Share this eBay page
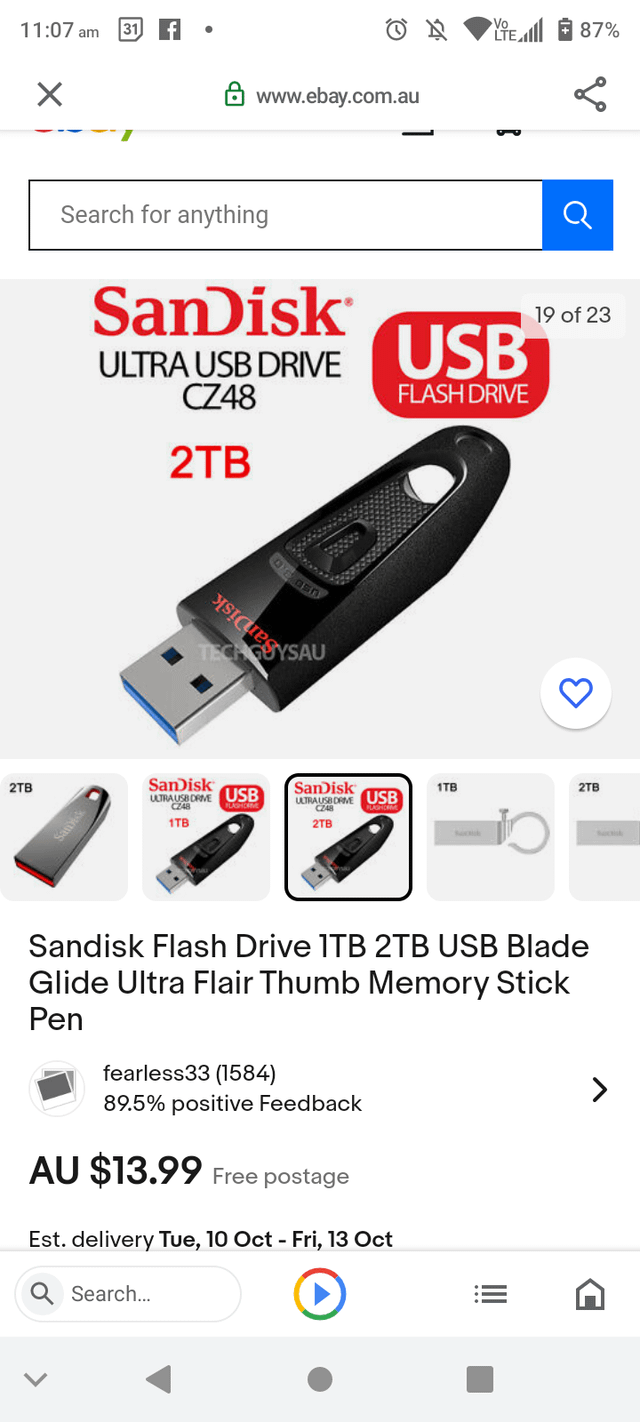The image size is (640, 1422). tap(590, 95)
